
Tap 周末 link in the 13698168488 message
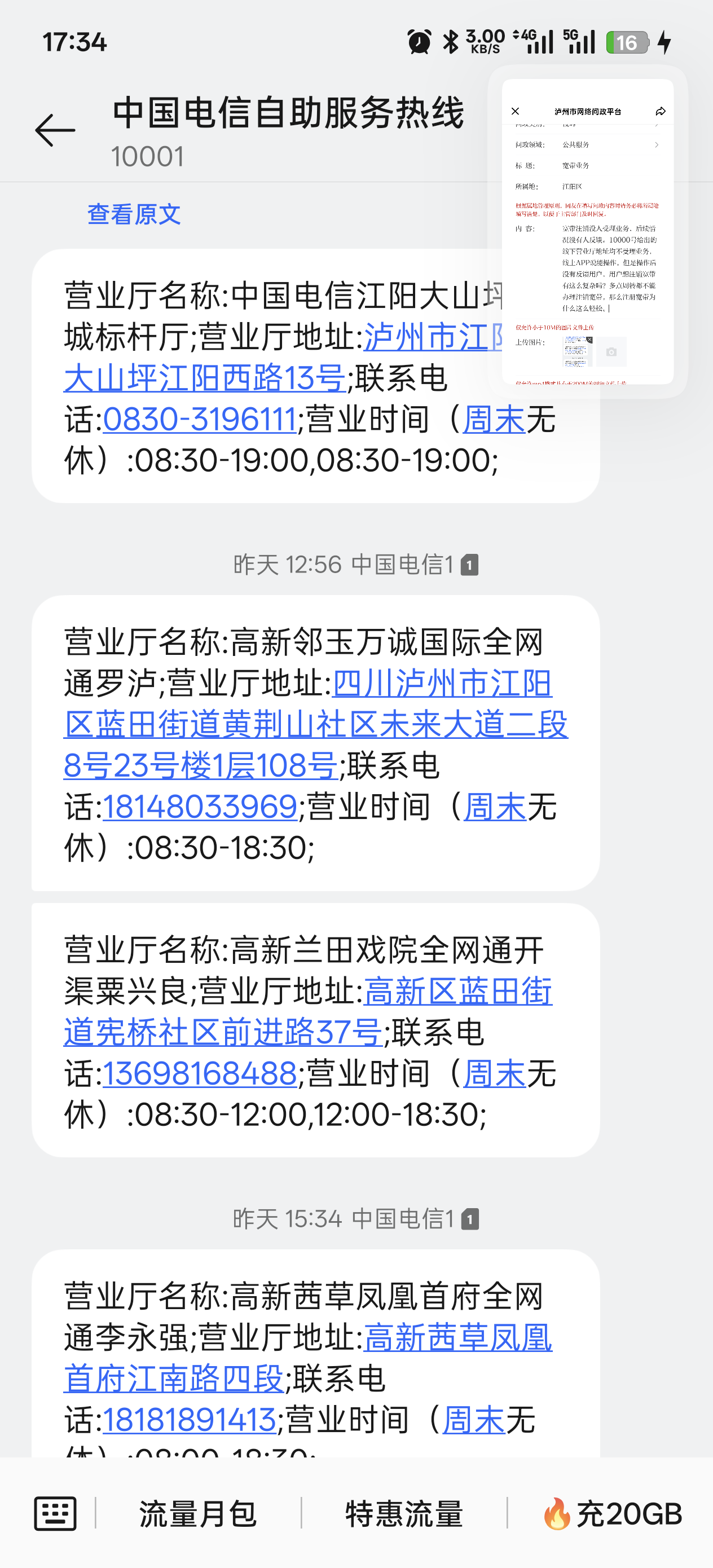(x=494, y=1074)
